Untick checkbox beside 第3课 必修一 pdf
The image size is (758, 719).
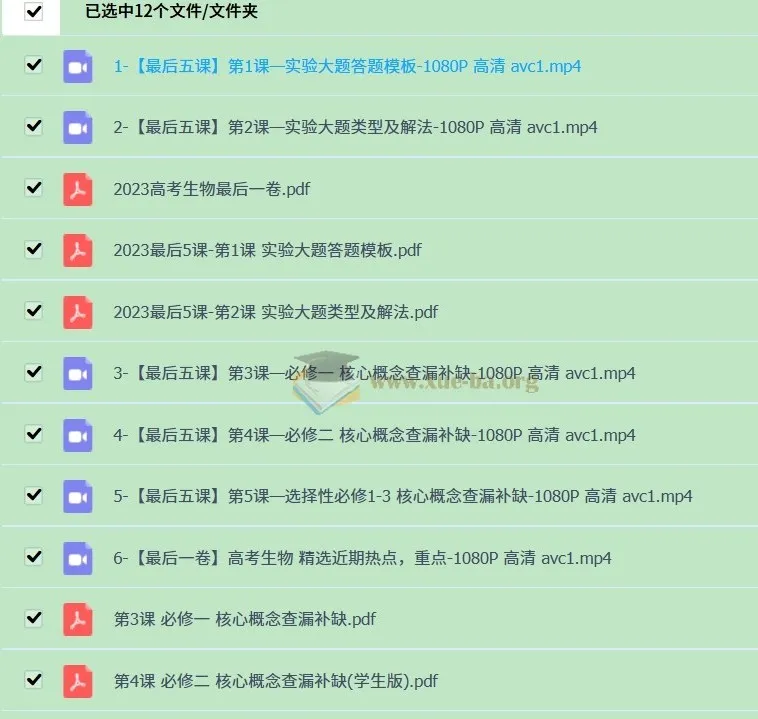34,617
